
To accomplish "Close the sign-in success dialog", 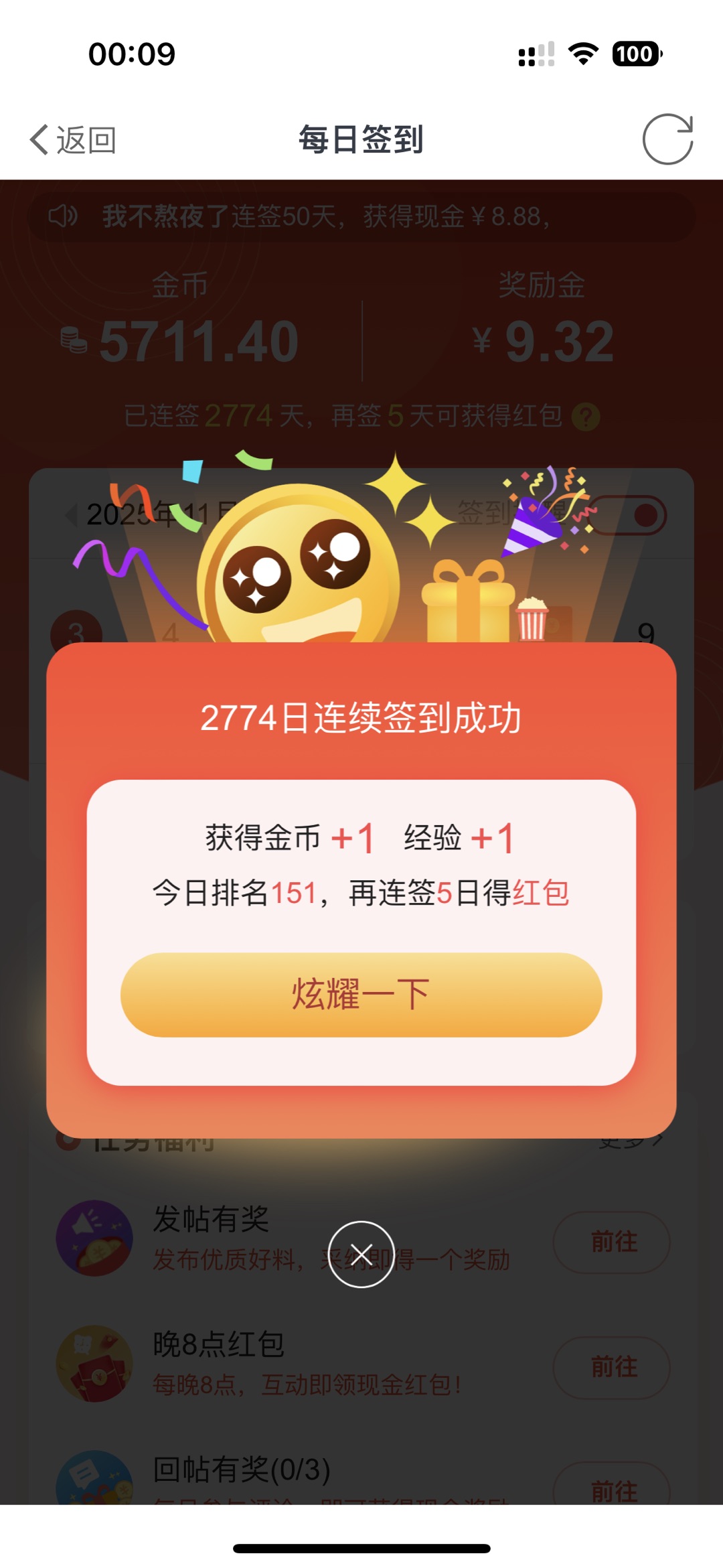I will 361,1254.
